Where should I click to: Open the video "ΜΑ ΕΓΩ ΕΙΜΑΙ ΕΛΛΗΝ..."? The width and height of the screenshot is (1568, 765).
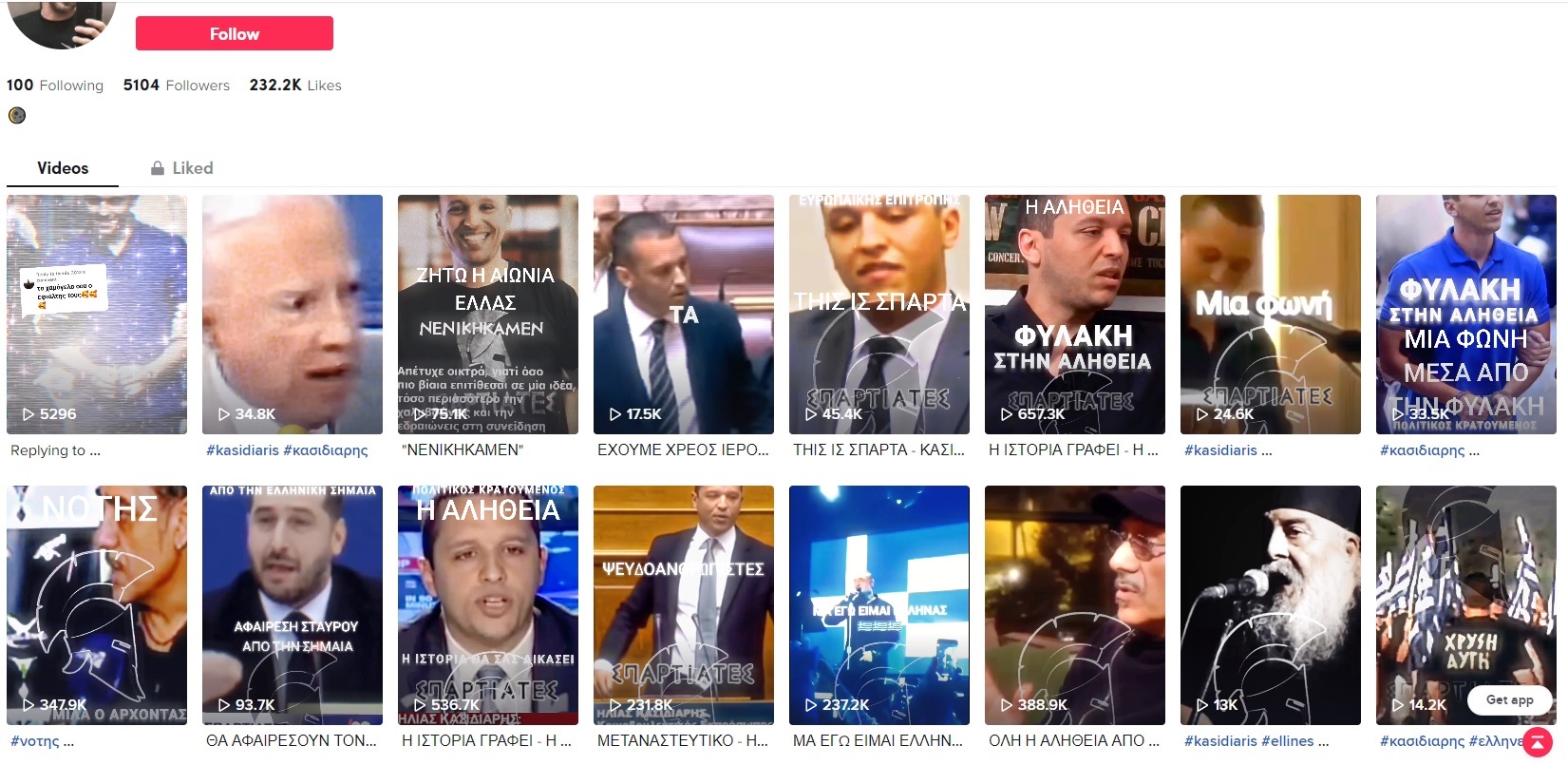879,604
